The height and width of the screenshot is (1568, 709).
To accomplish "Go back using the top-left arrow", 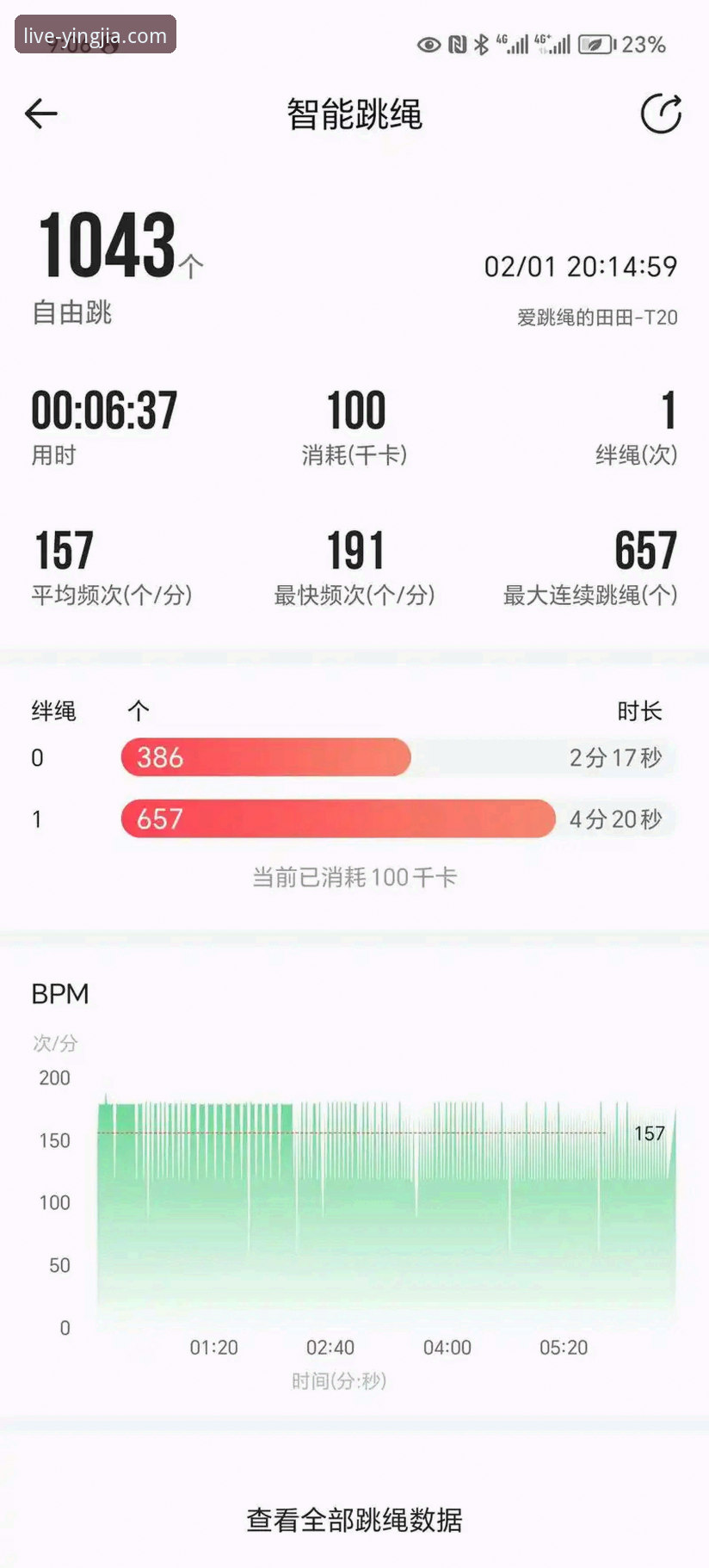I will point(41,114).
